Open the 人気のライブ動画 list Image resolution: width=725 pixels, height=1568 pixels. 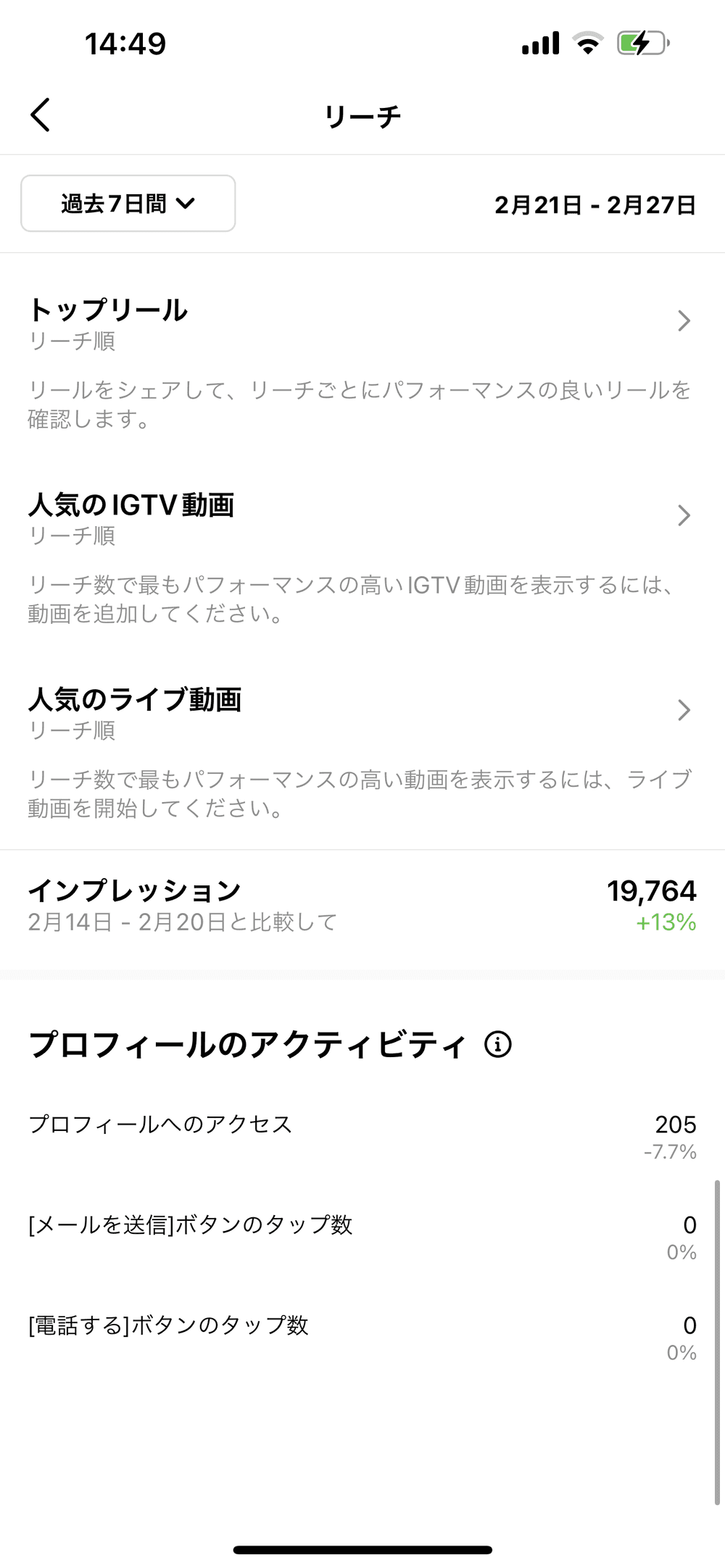(x=683, y=710)
